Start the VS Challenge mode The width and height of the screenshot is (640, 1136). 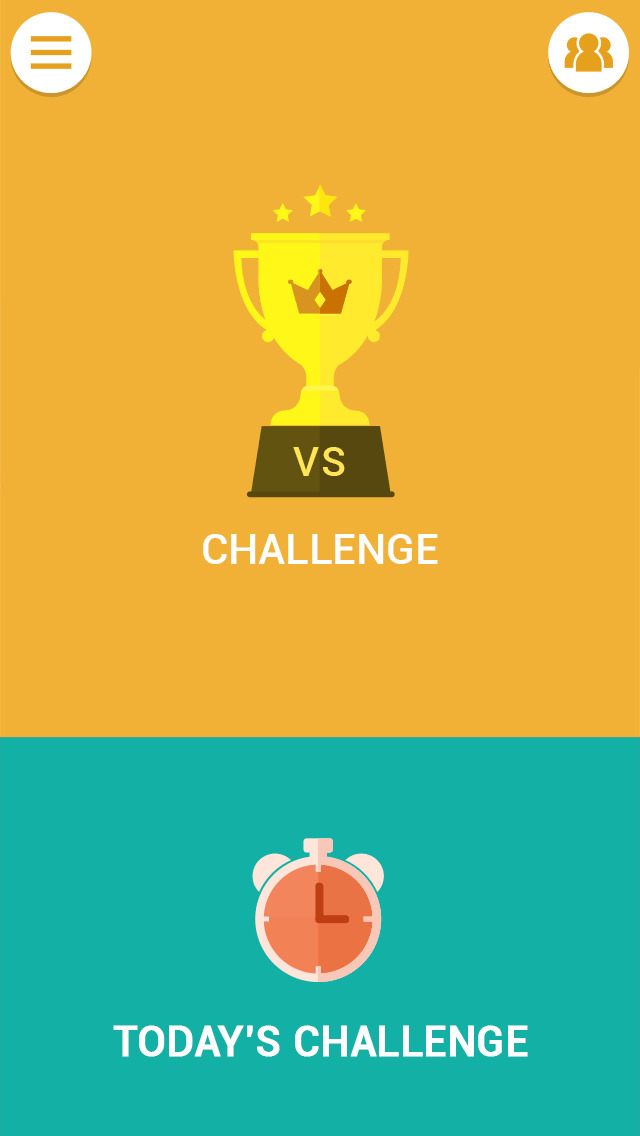coord(320,380)
